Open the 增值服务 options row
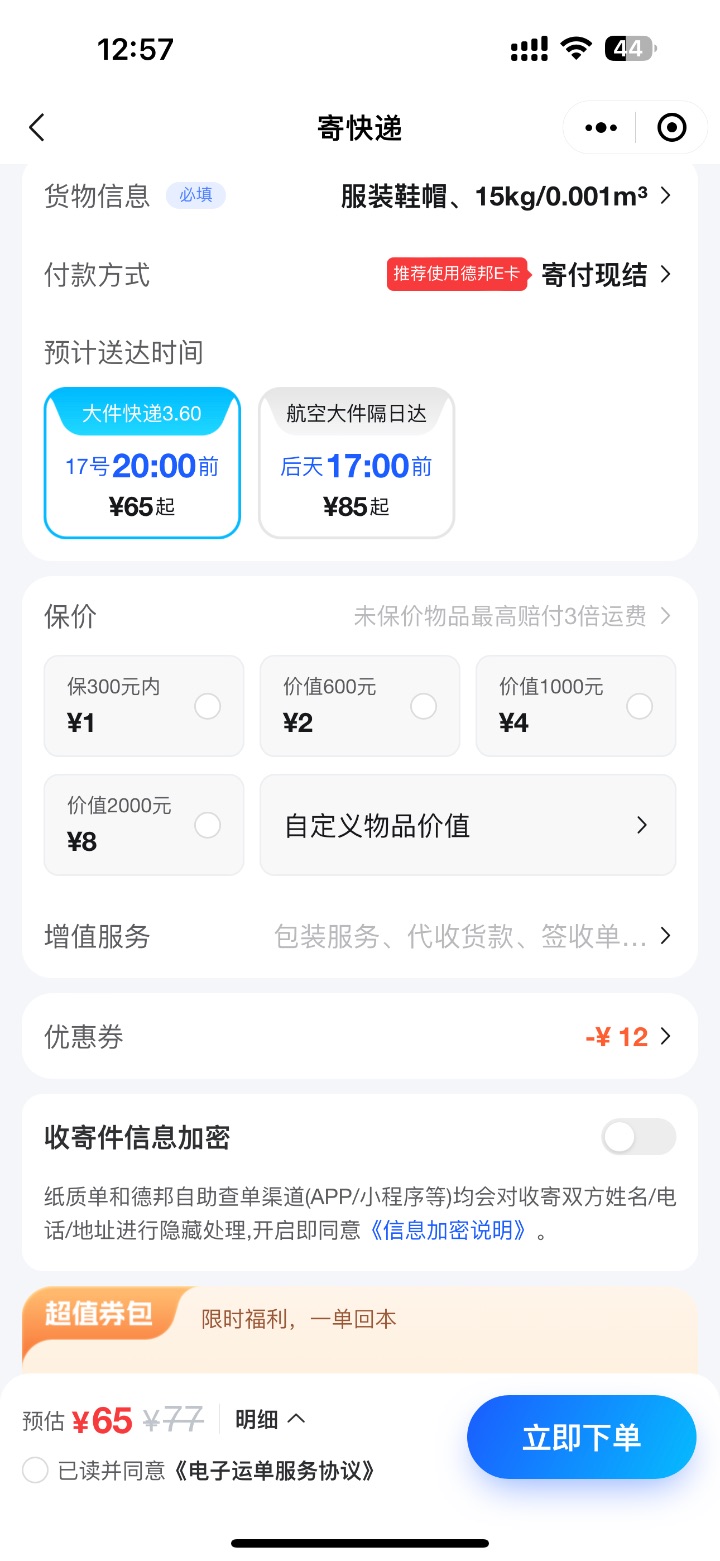The image size is (720, 1561). (359, 936)
